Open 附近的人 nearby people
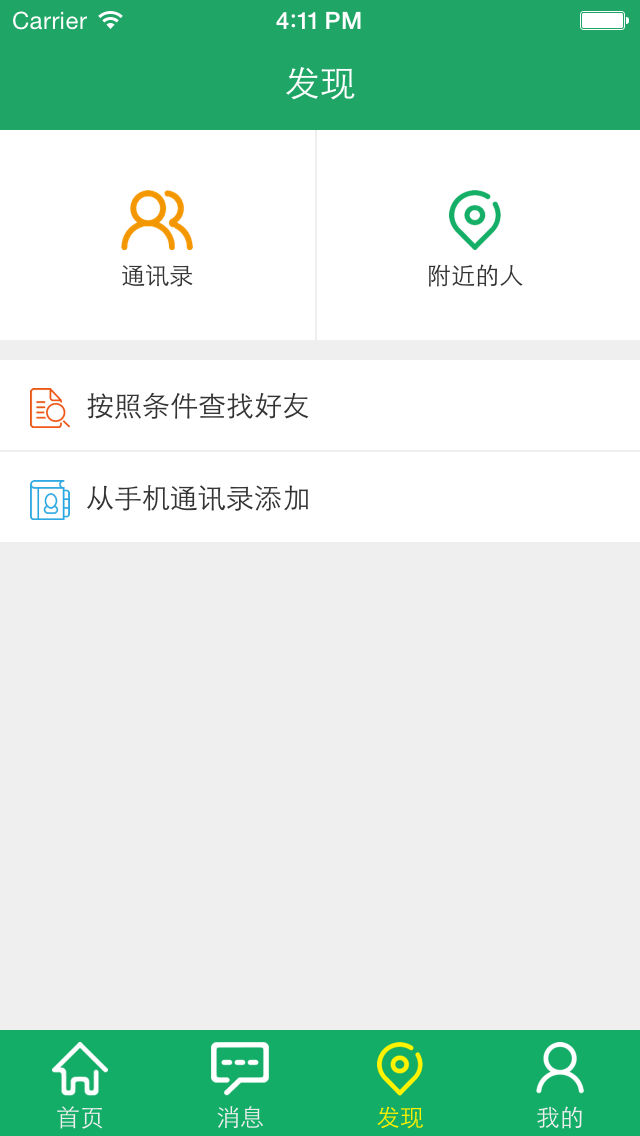Image resolution: width=640 pixels, height=1136 pixels. click(475, 236)
